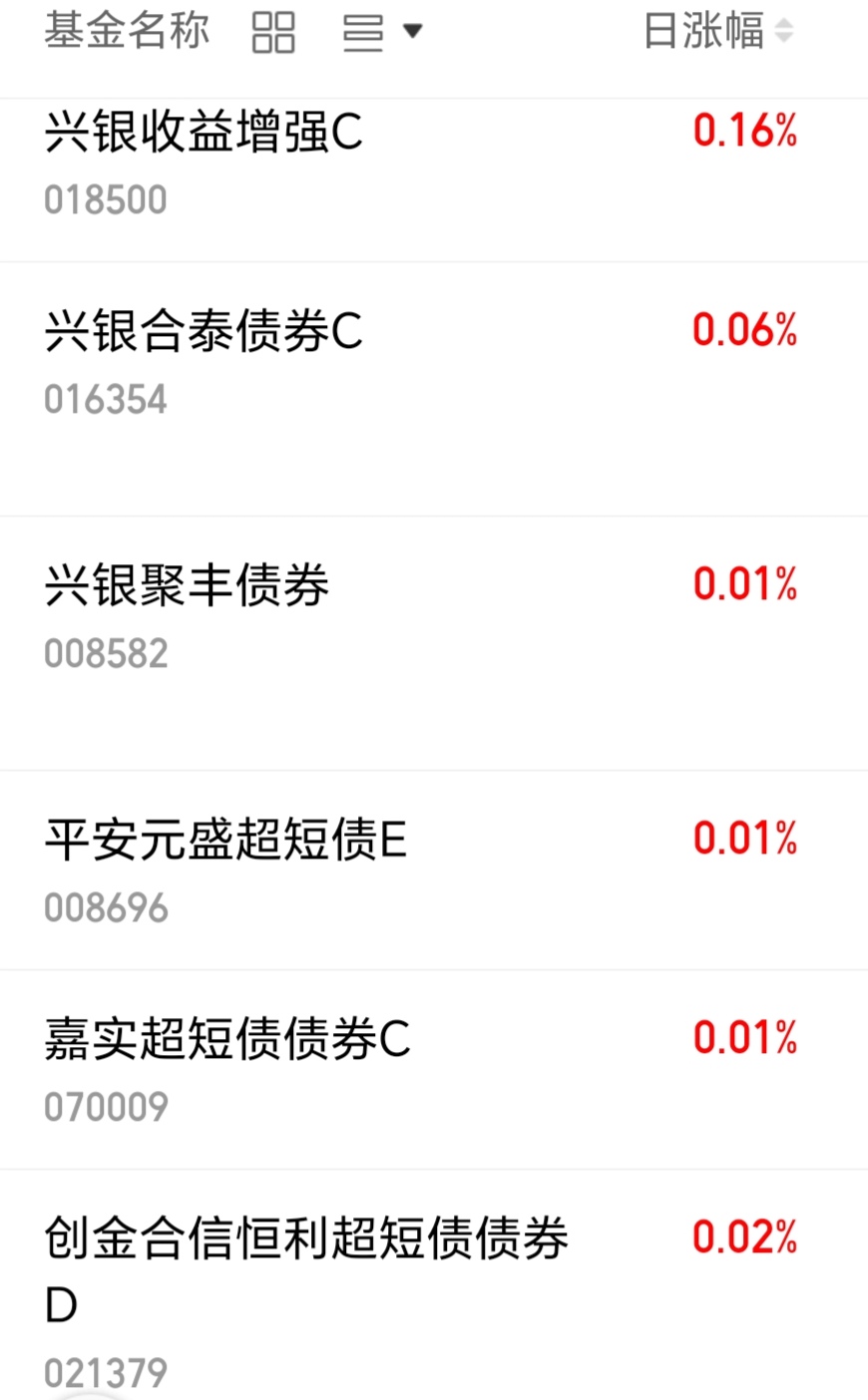View details of 兴银聚丰债券

pos(434,643)
